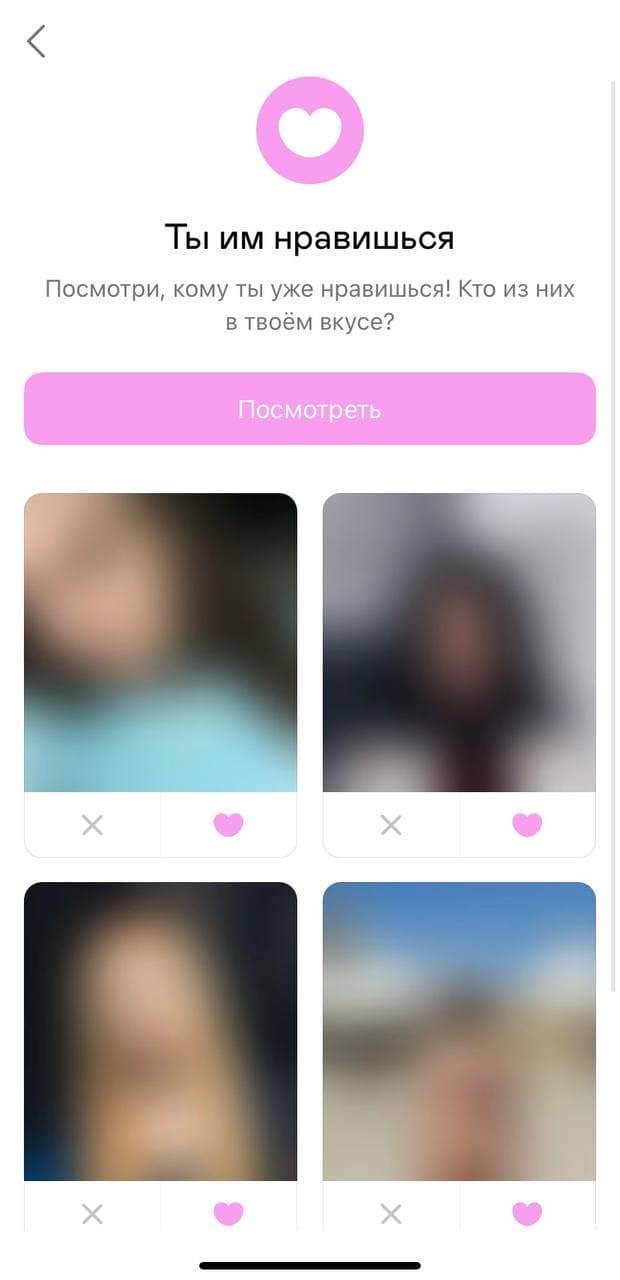Like the blonde profile on dark background
Viewport: 620px width, 1280px height.
pyautogui.click(x=228, y=1213)
